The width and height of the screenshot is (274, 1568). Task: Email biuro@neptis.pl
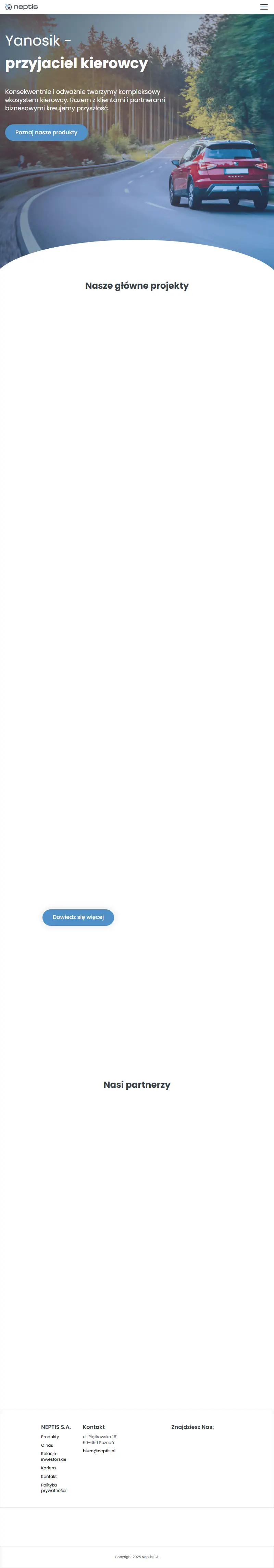[x=99, y=1451]
